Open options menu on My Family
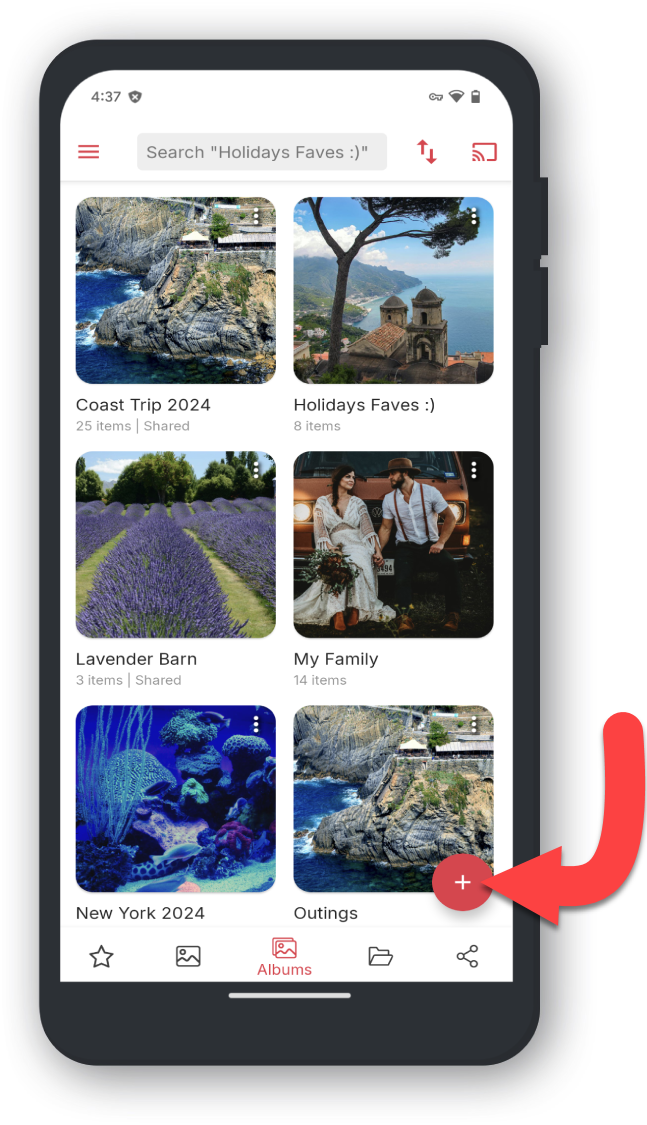Image resolution: width=647 pixels, height=1125 pixels. 474,470
